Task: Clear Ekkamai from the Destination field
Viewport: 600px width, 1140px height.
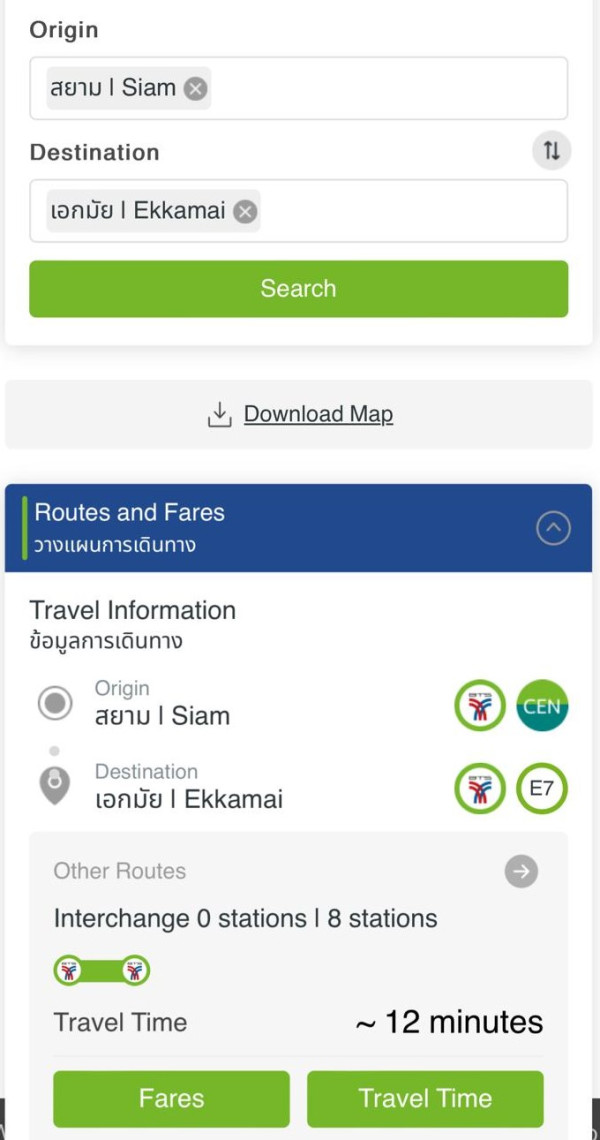Action: click(245, 211)
